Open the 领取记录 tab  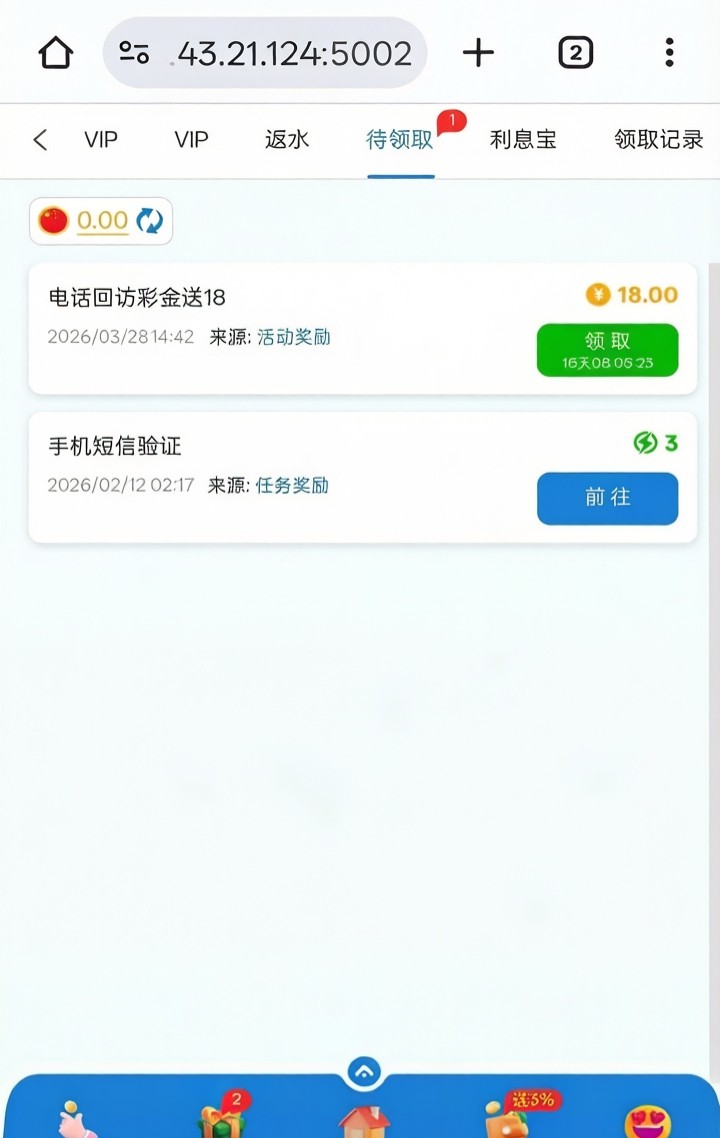[x=658, y=140]
